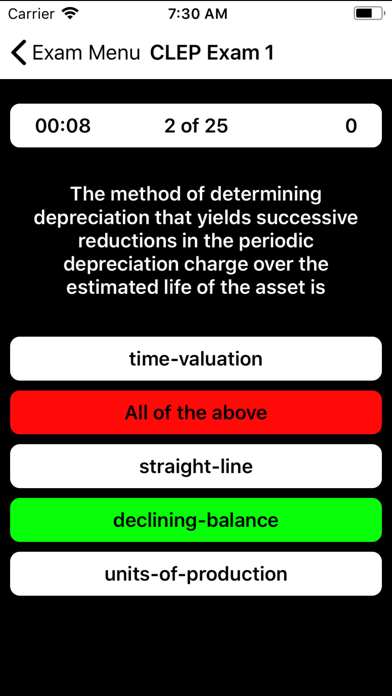Image resolution: width=392 pixels, height=696 pixels.
Task: Choose the All of the above answer
Action: click(196, 412)
